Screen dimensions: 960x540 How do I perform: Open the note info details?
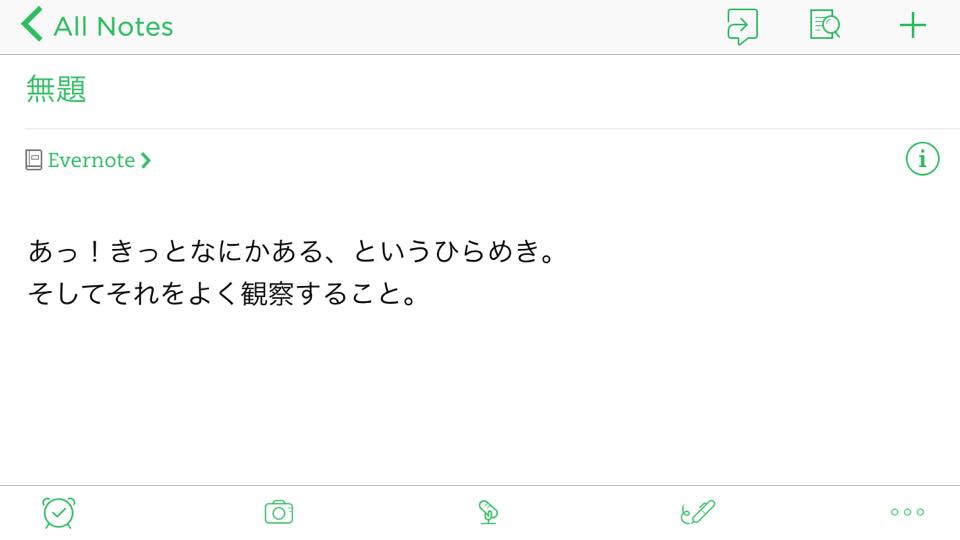click(x=922, y=159)
